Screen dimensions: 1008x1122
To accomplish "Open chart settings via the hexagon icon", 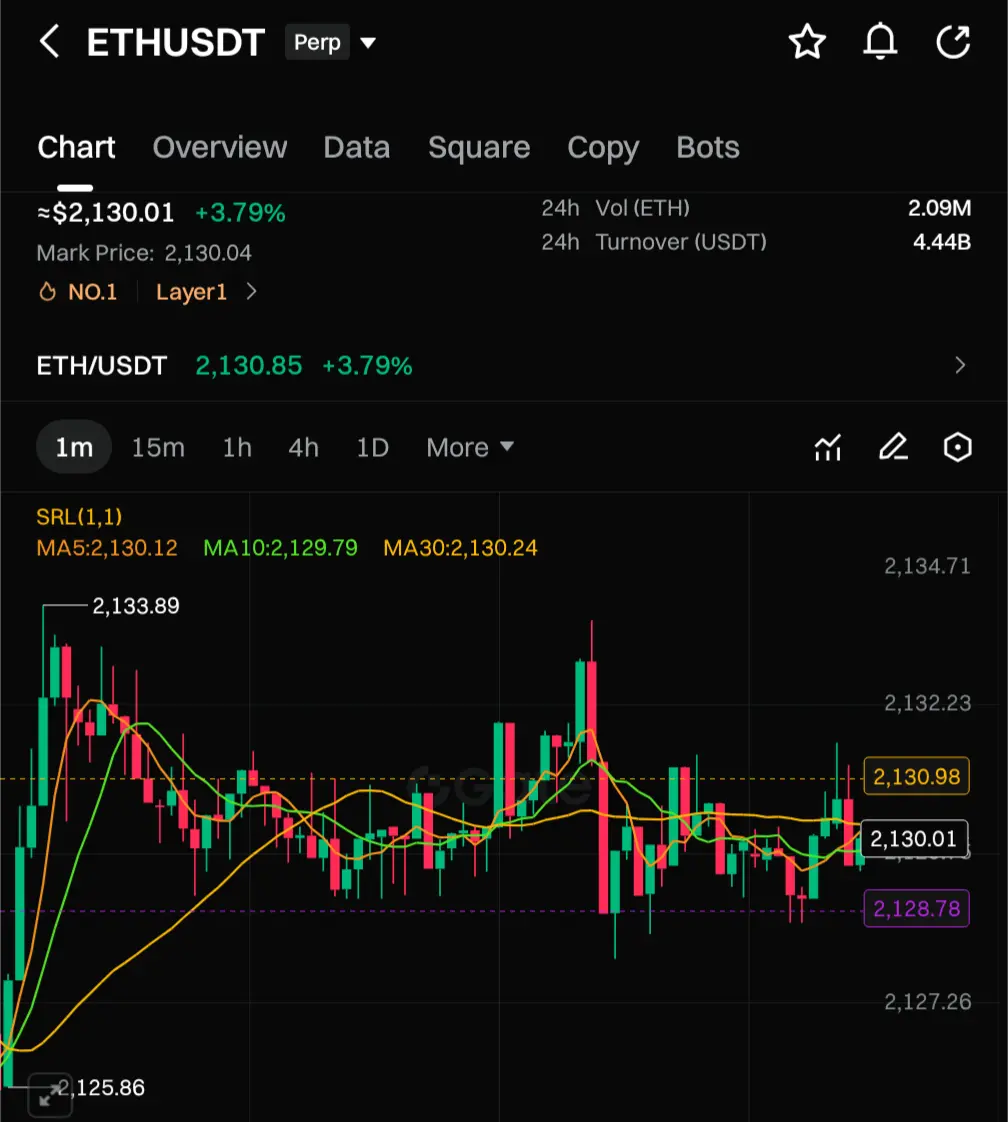I will [957, 448].
